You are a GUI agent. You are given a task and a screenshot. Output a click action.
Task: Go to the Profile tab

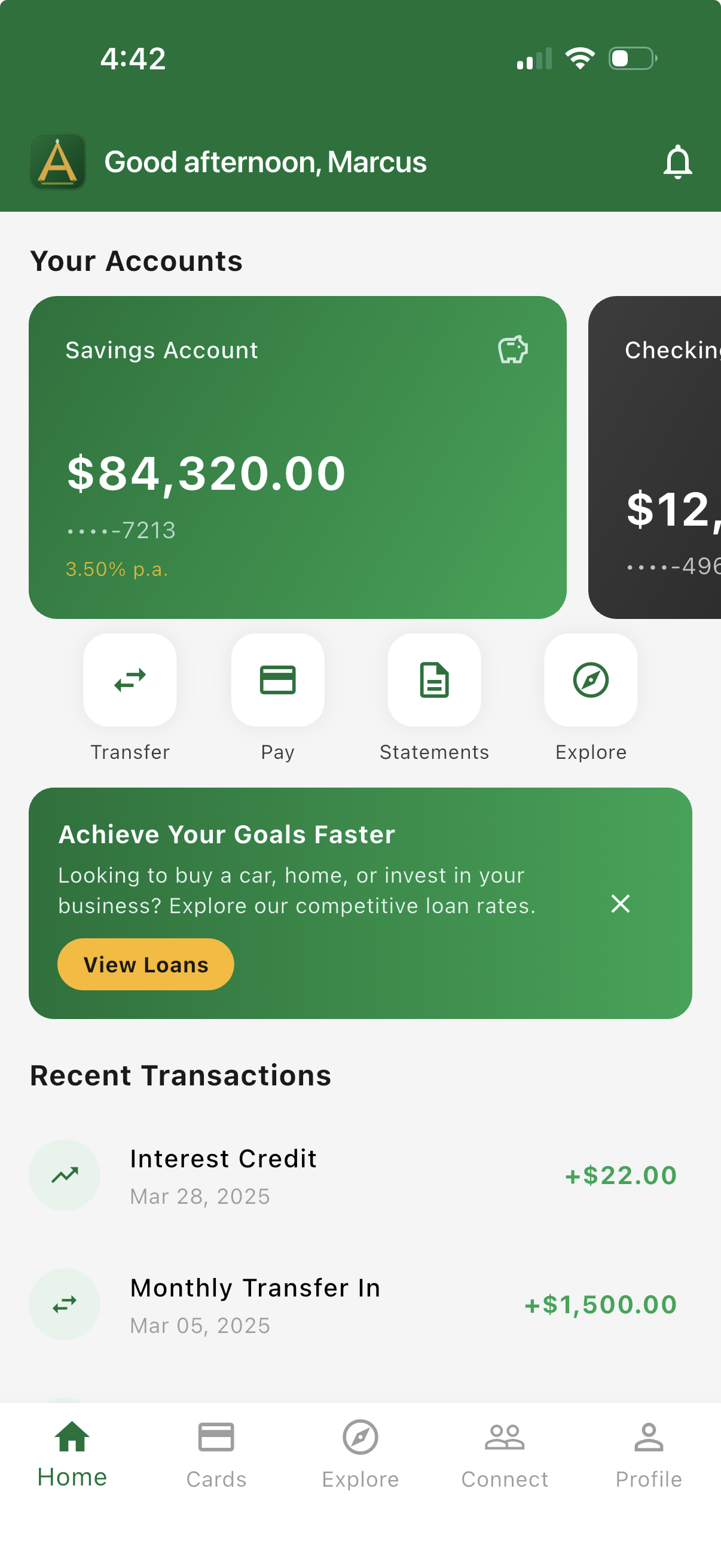pyautogui.click(x=649, y=1454)
